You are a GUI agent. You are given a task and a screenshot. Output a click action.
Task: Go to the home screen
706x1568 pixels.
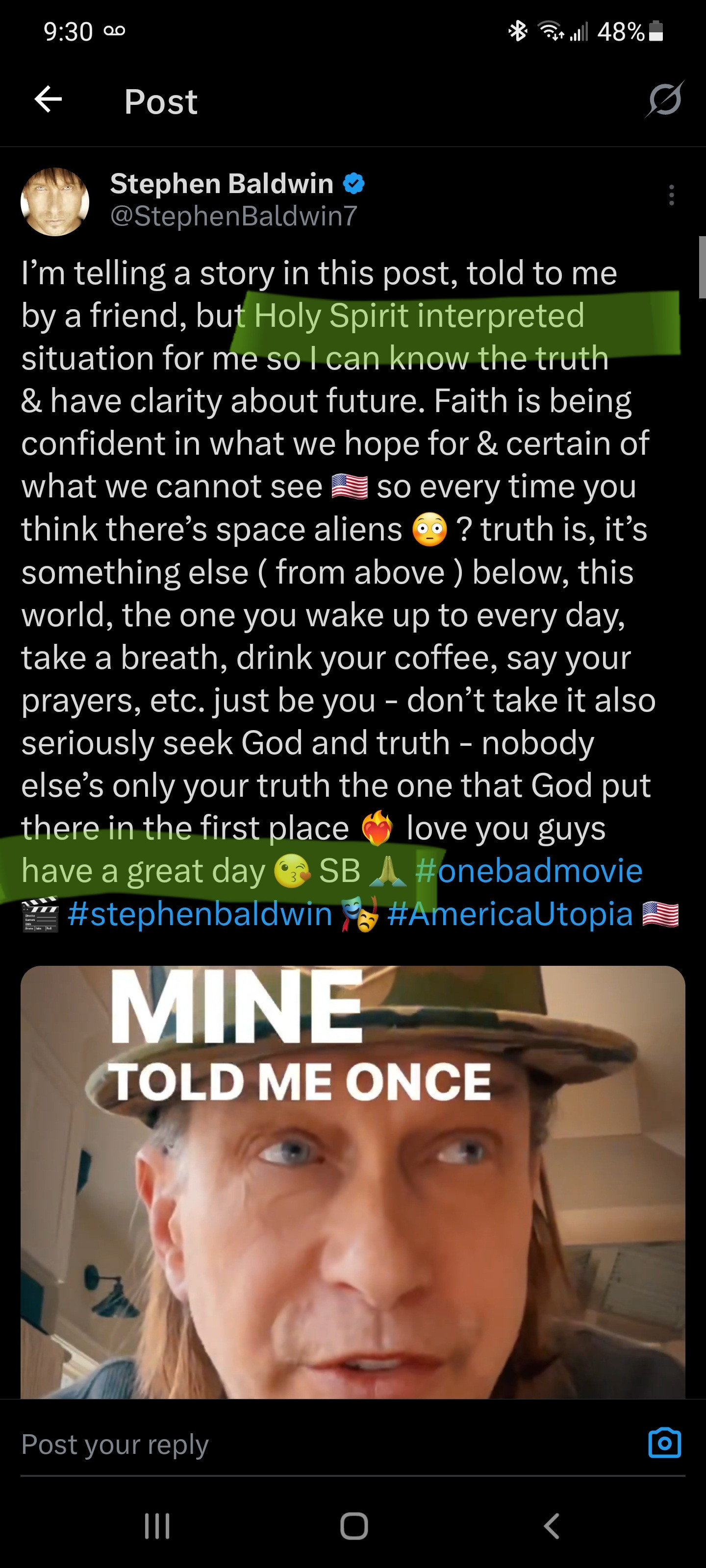click(353, 1526)
